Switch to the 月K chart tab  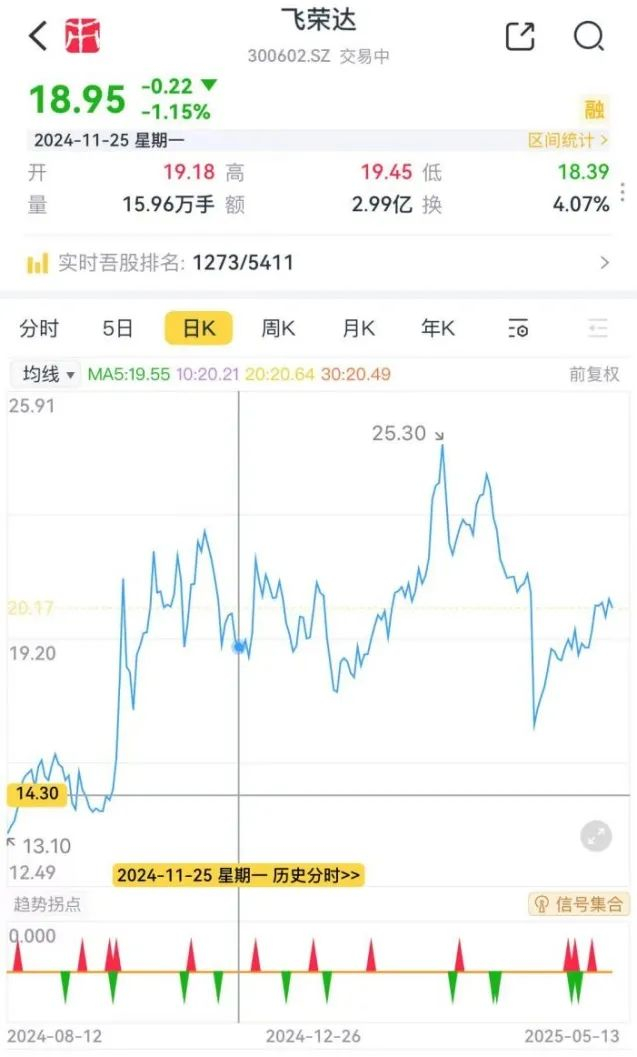point(358,328)
